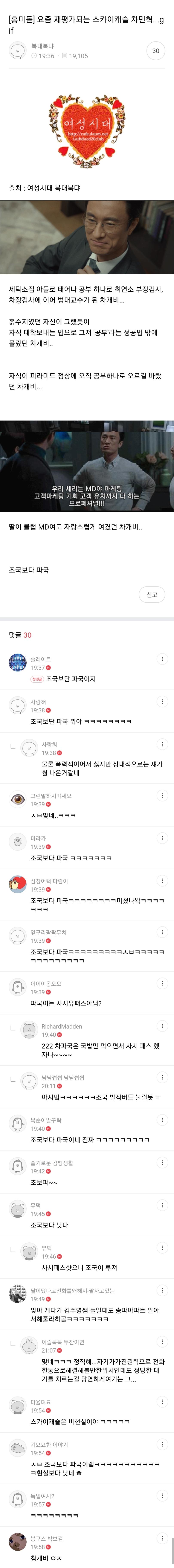Show options for 복순이발꾸락's comment
This screenshot has width=174, height=1568.
[x=162, y=1120]
